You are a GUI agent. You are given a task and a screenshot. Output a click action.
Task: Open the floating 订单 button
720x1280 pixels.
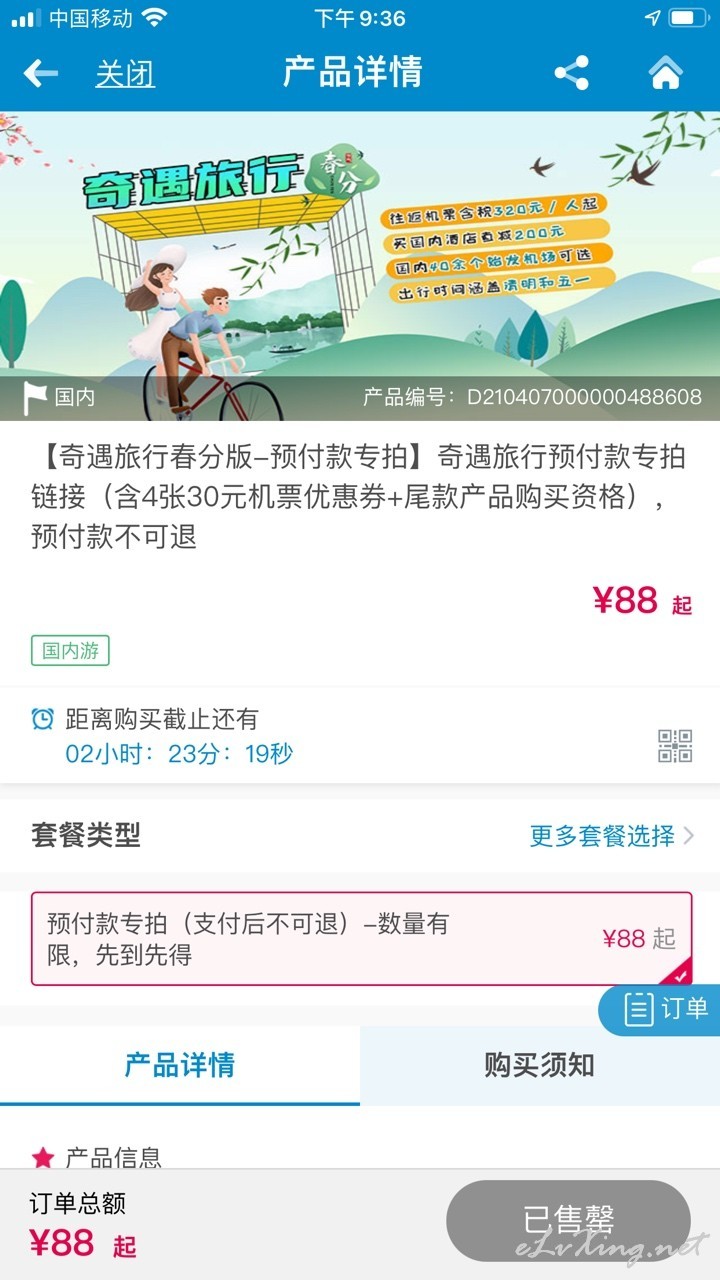click(659, 1009)
